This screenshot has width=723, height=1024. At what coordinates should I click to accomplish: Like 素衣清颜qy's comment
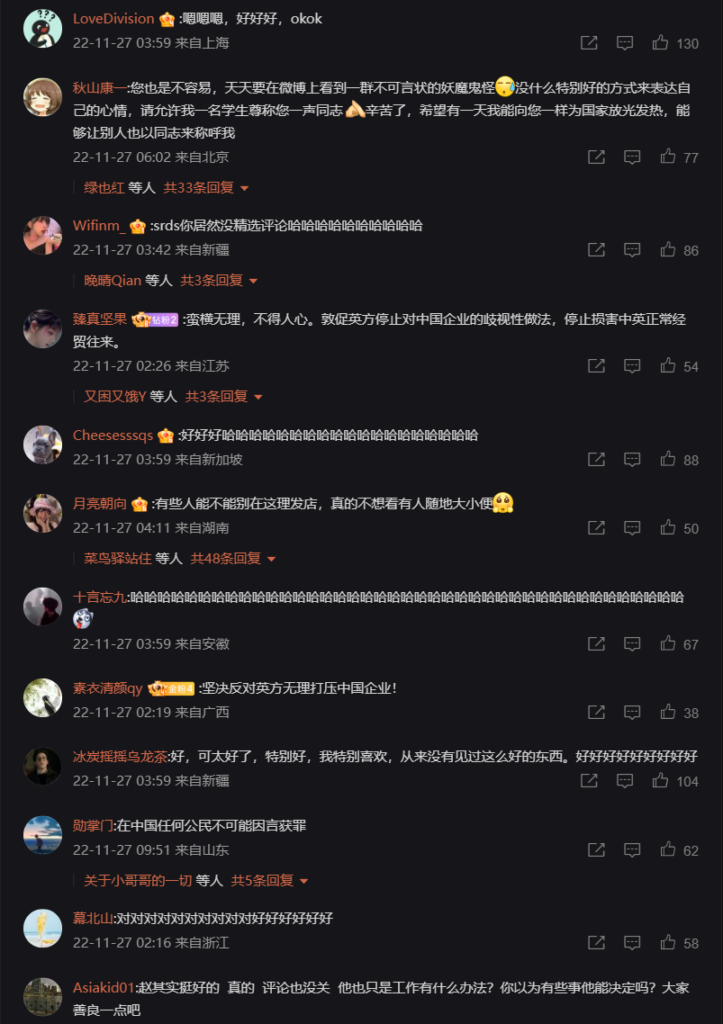click(x=668, y=713)
